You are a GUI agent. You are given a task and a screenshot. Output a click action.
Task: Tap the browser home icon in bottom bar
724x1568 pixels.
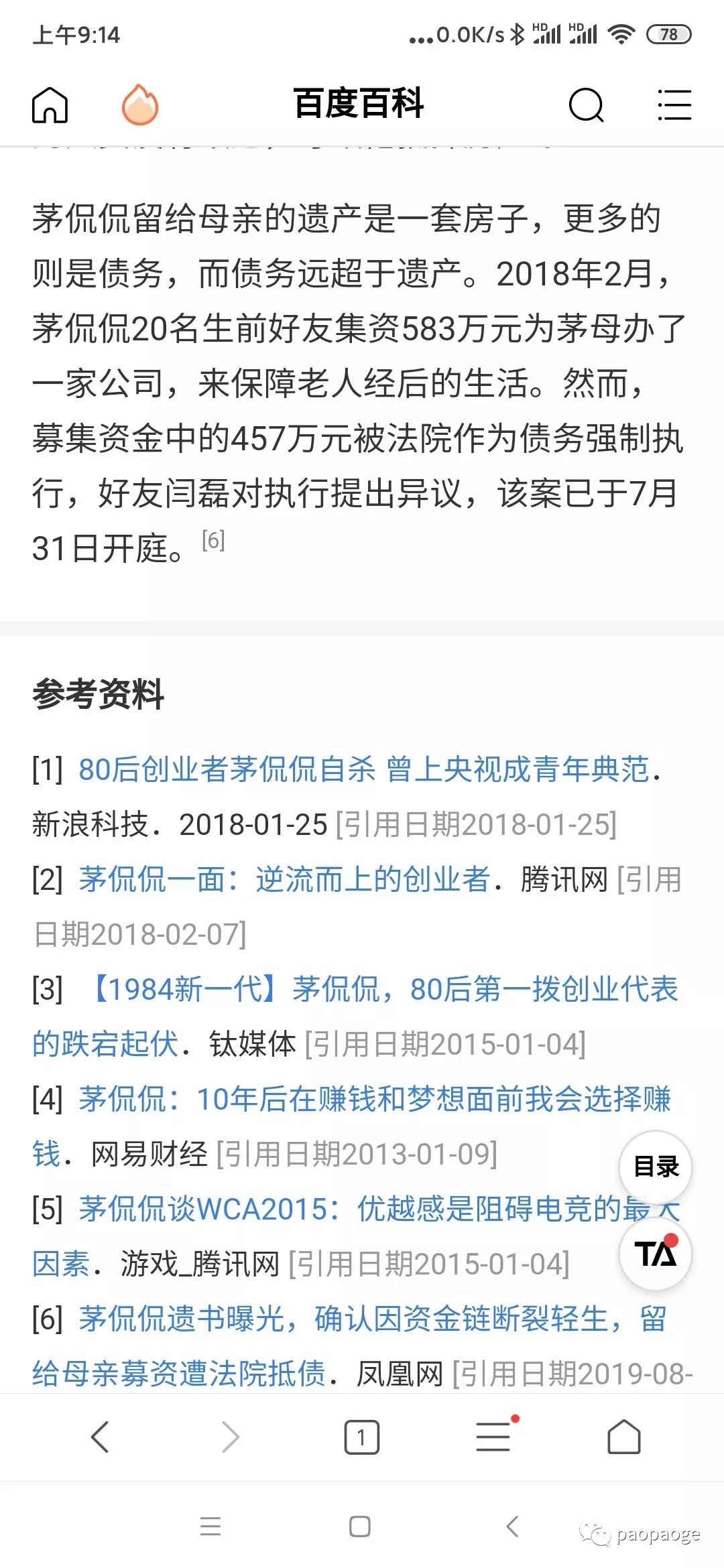tap(624, 1437)
